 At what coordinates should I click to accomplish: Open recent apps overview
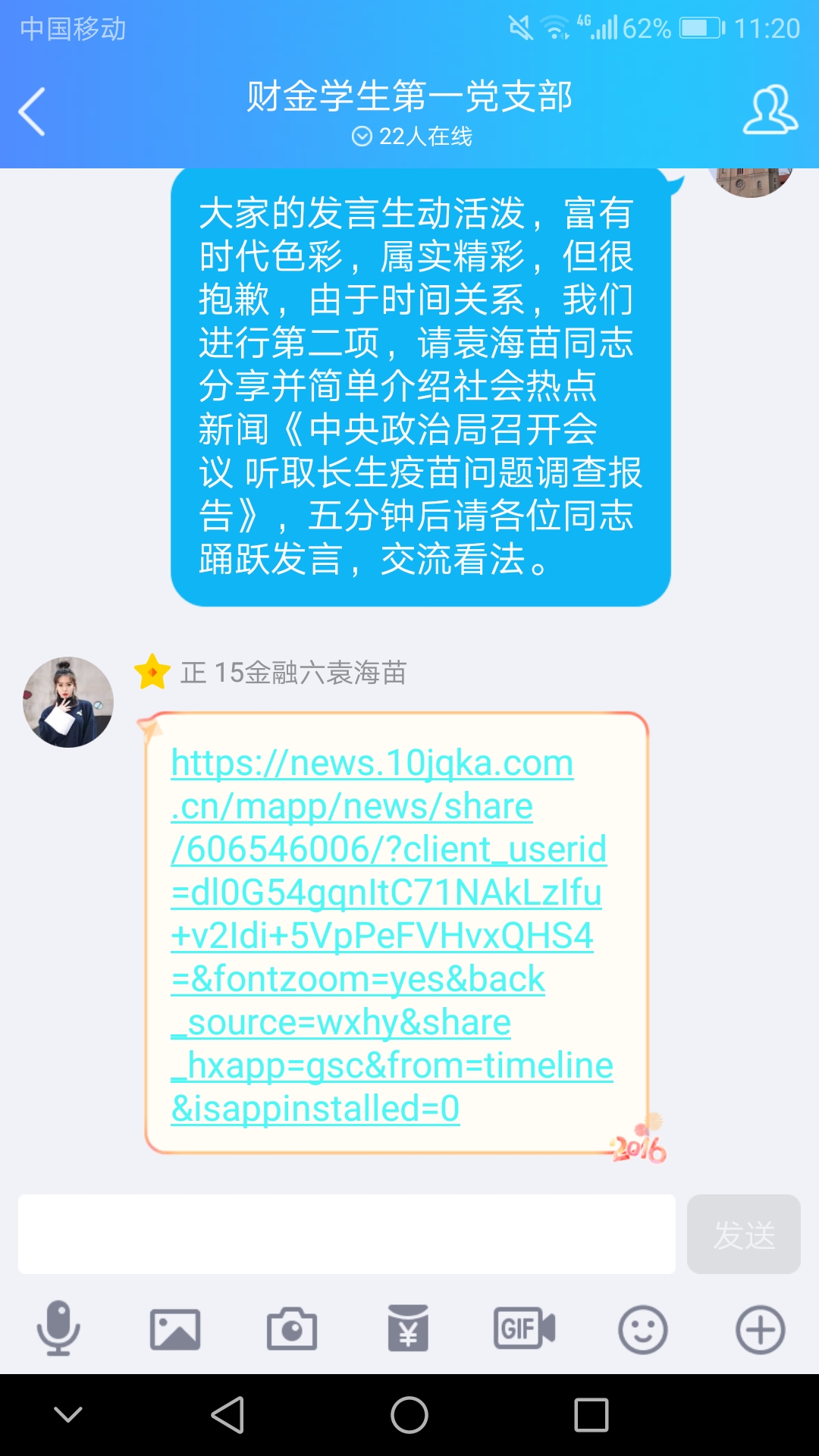click(591, 1415)
